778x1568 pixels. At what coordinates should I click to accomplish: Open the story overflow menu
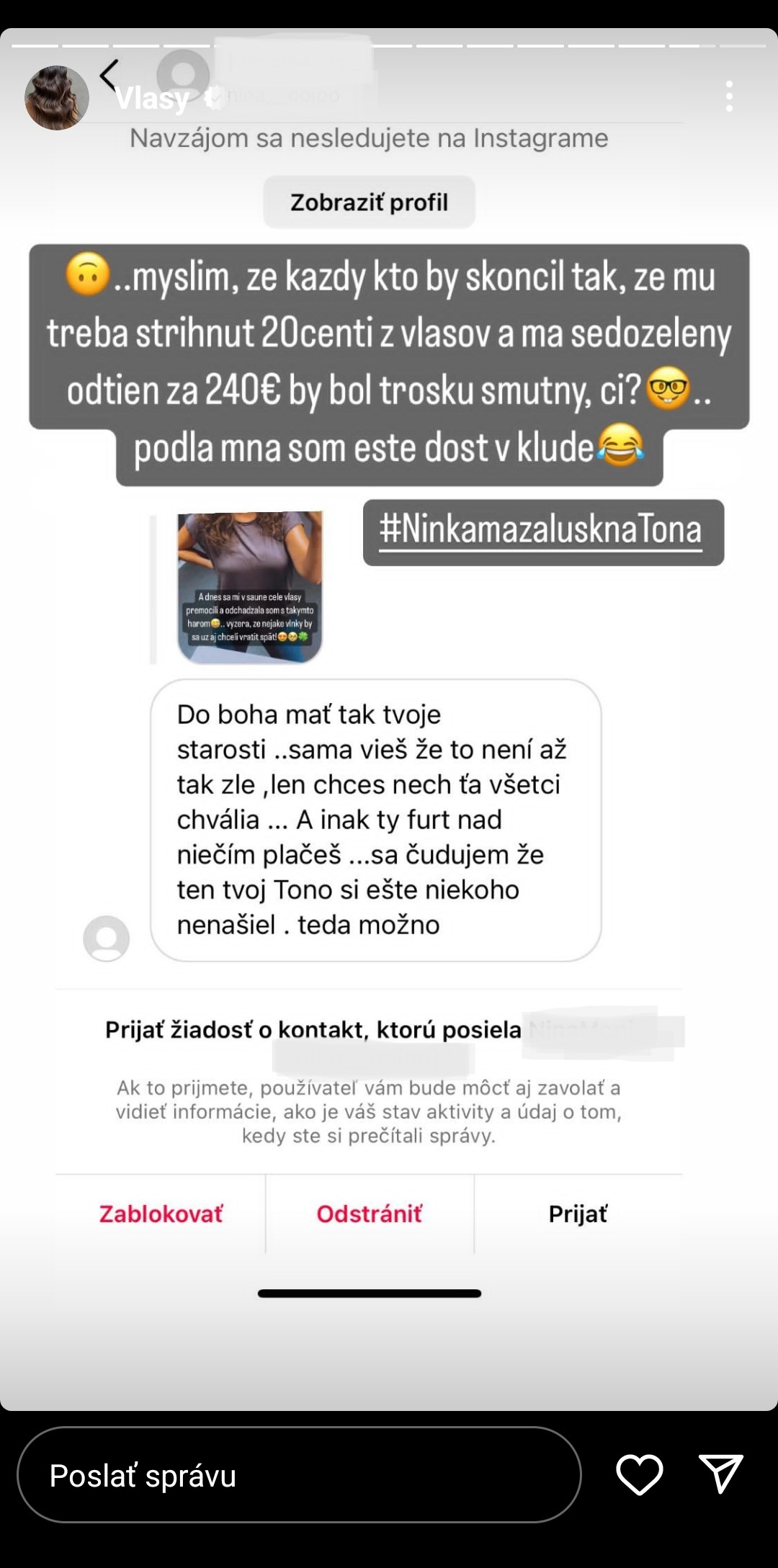click(729, 97)
